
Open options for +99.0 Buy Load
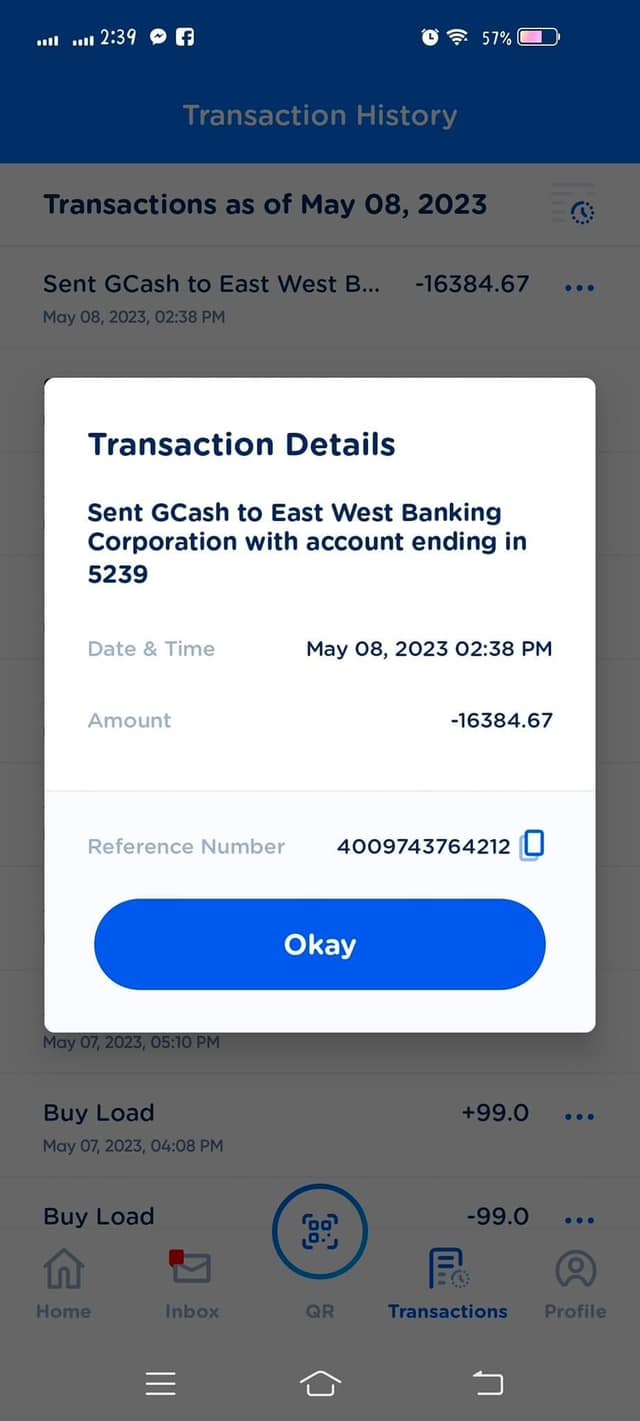580,1116
